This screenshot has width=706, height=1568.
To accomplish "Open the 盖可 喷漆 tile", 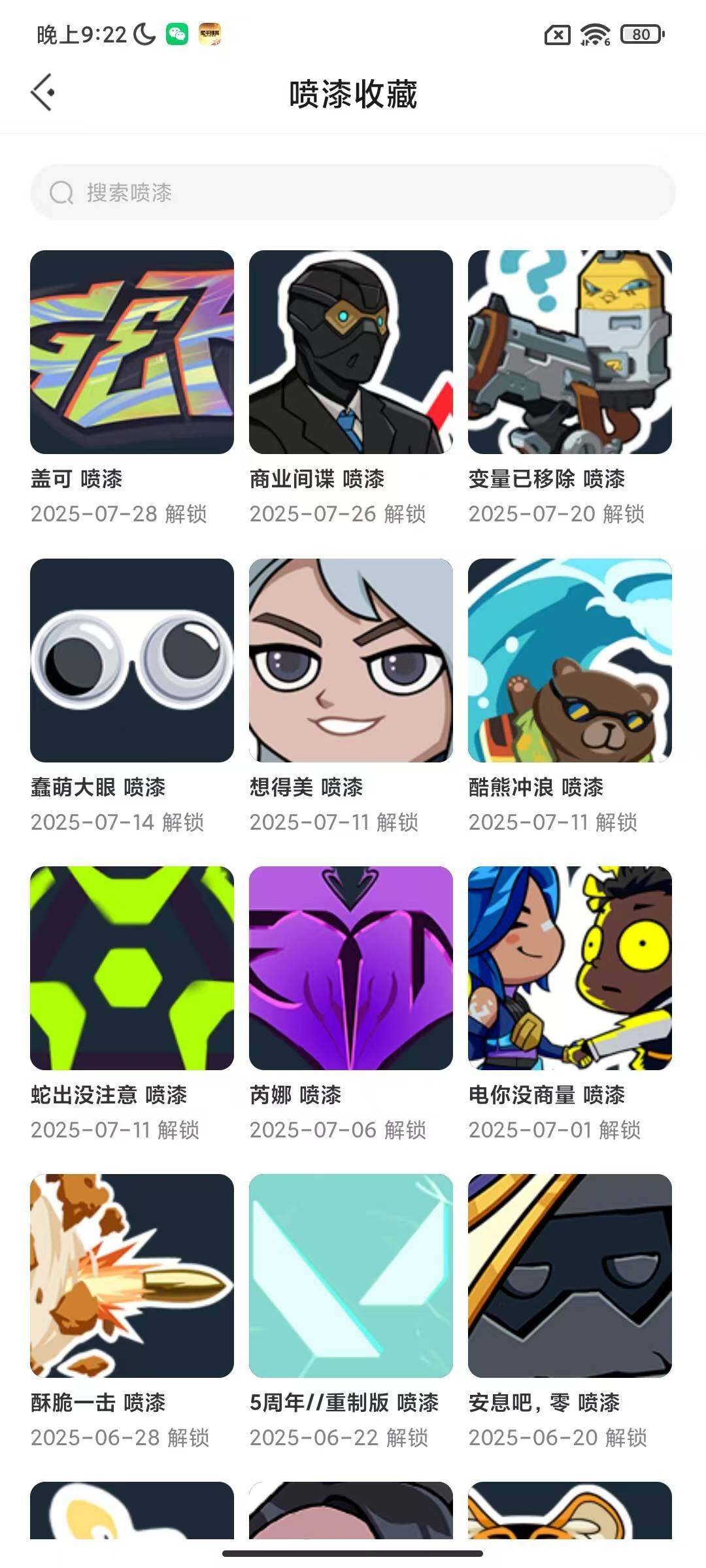I will coord(132,352).
